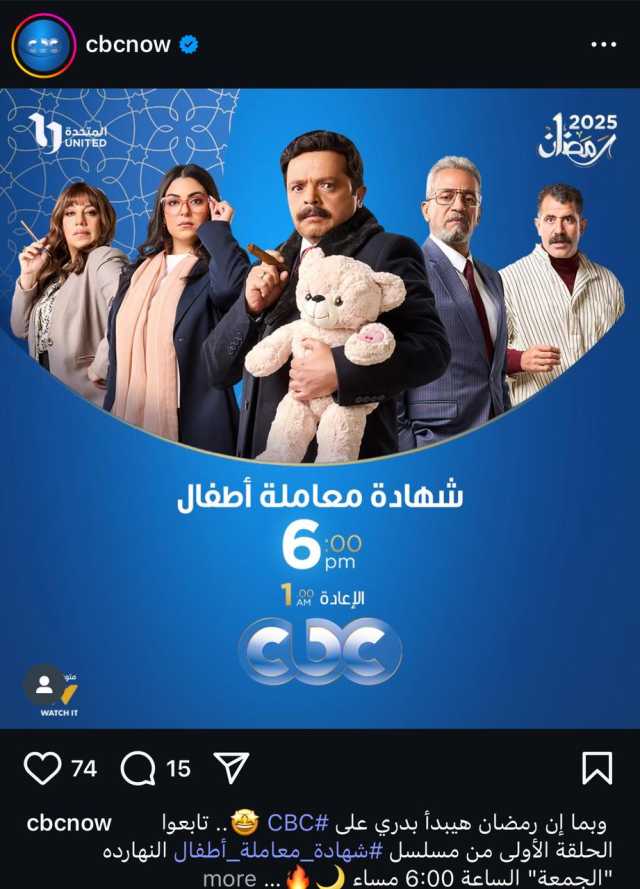Open the cbcnow username in header

127,45
